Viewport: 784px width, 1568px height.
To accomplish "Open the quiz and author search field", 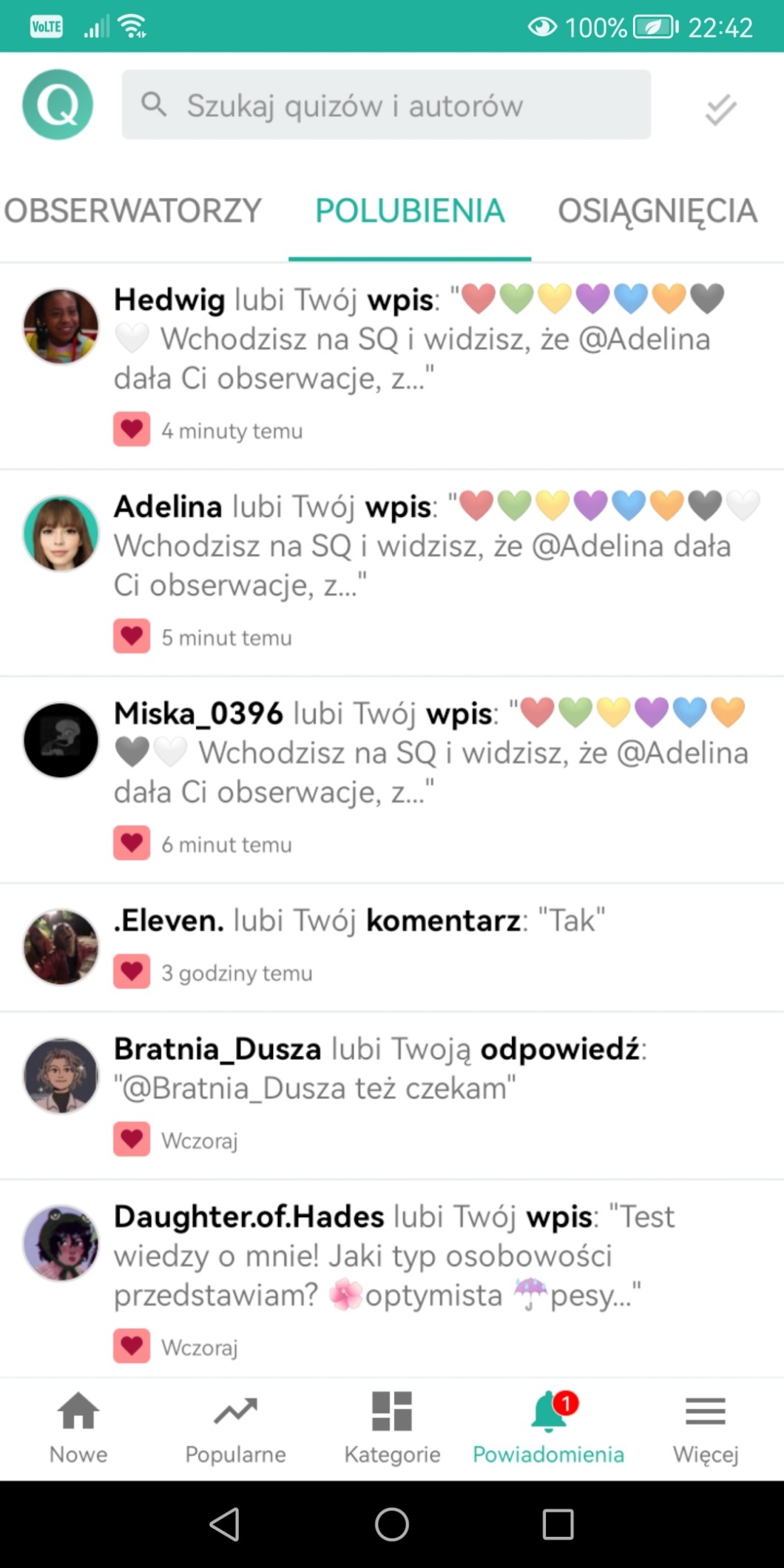I will tap(386, 105).
